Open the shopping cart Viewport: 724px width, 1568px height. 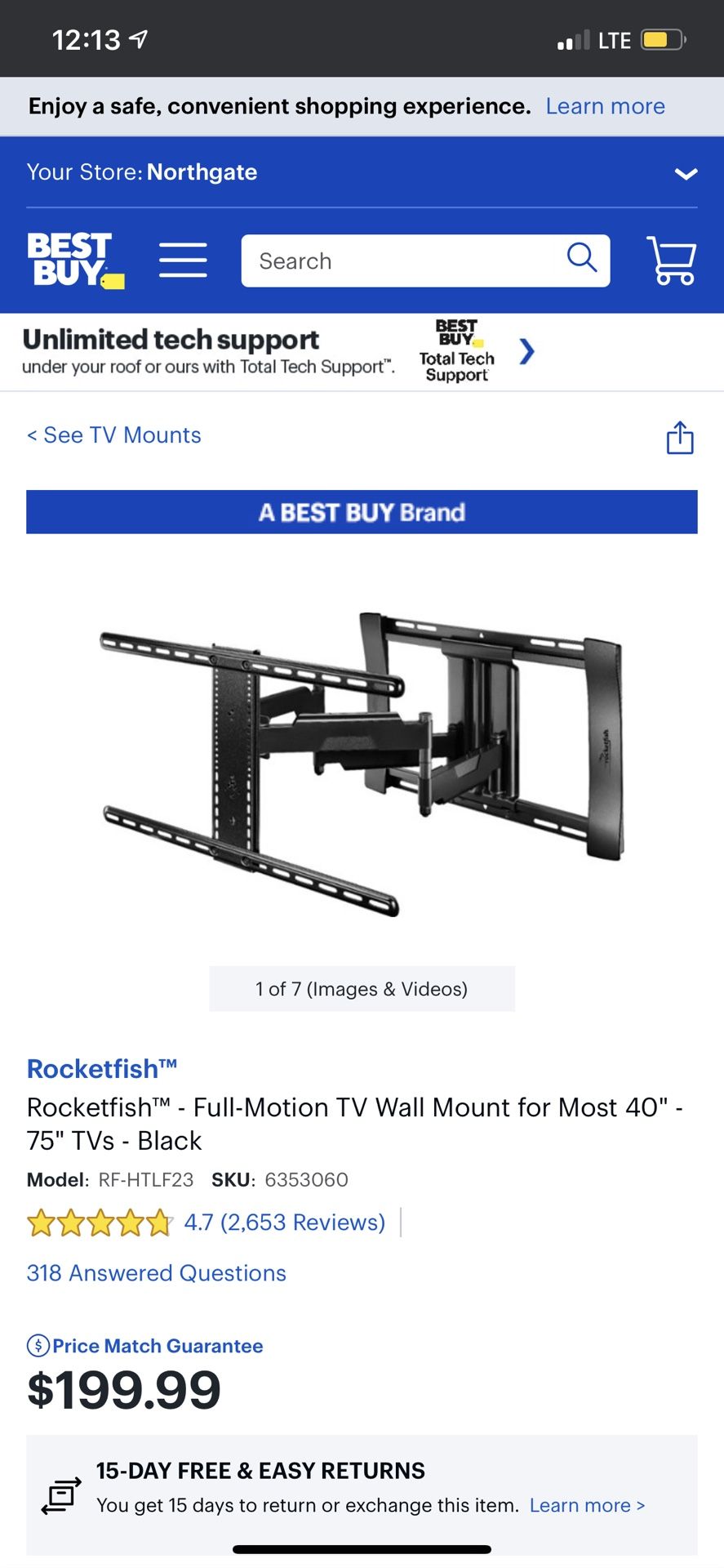(x=671, y=261)
